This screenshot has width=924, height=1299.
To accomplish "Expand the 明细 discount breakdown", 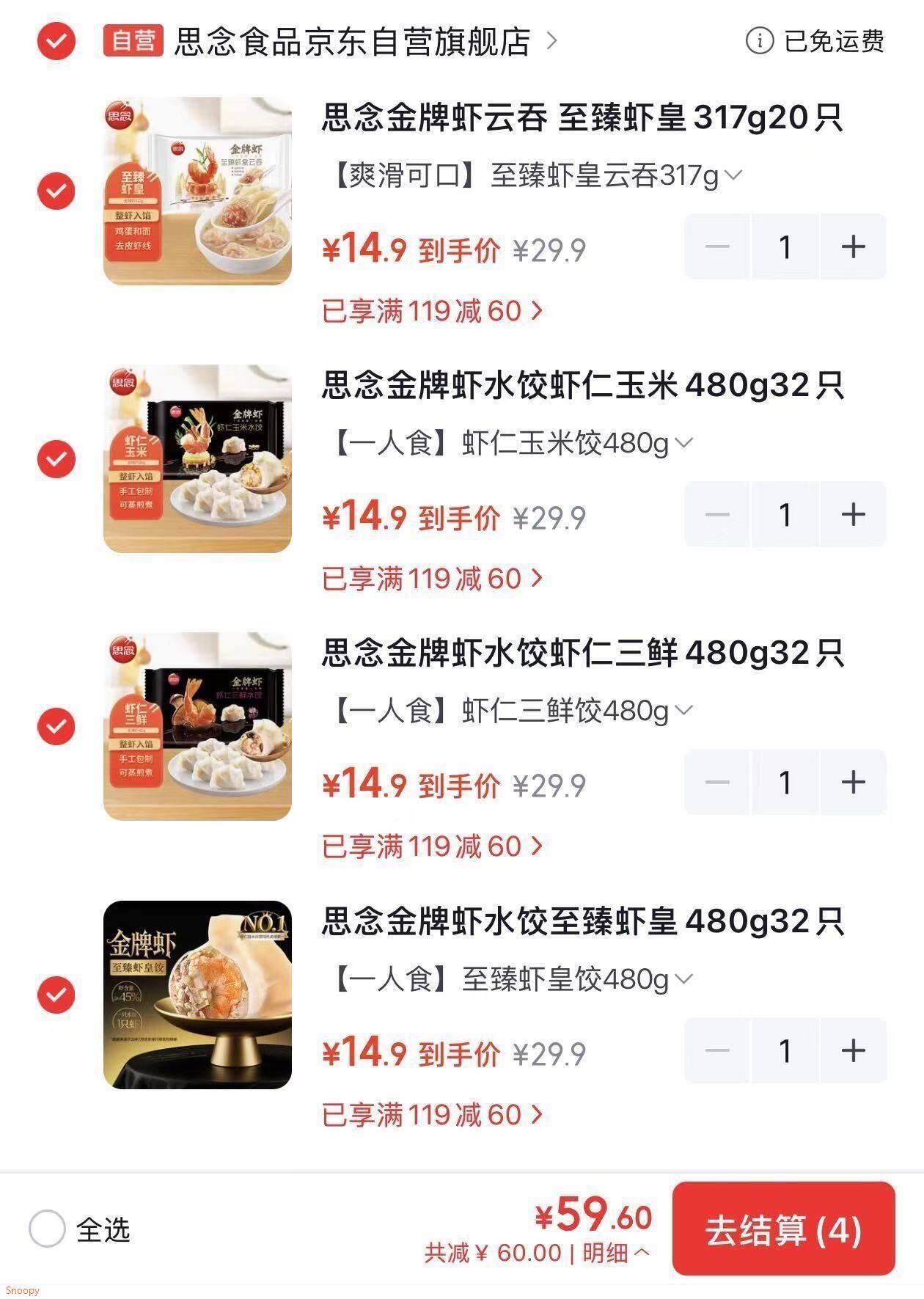I will point(616,1253).
